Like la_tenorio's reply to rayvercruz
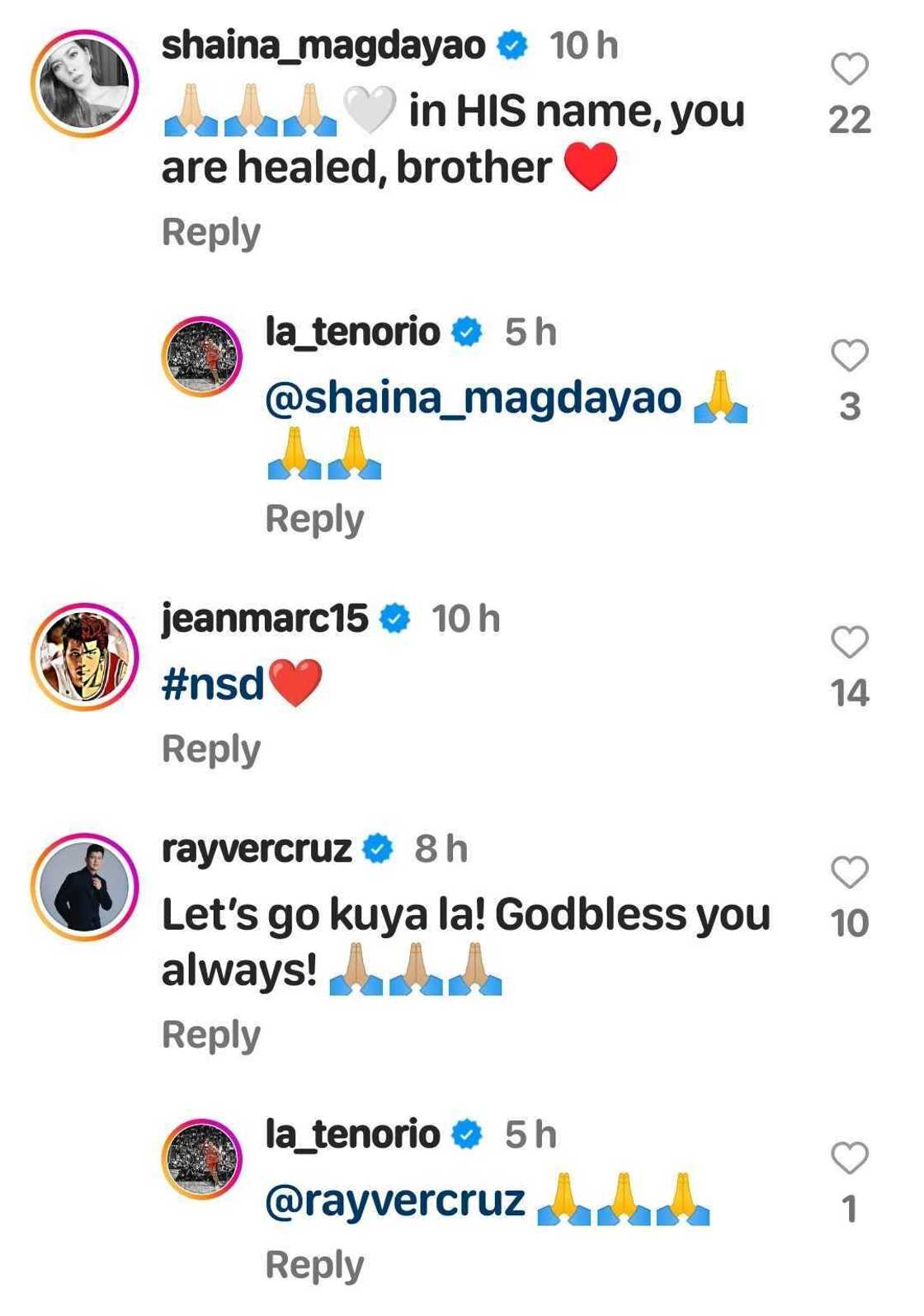The height and width of the screenshot is (1316, 924). click(x=849, y=1158)
